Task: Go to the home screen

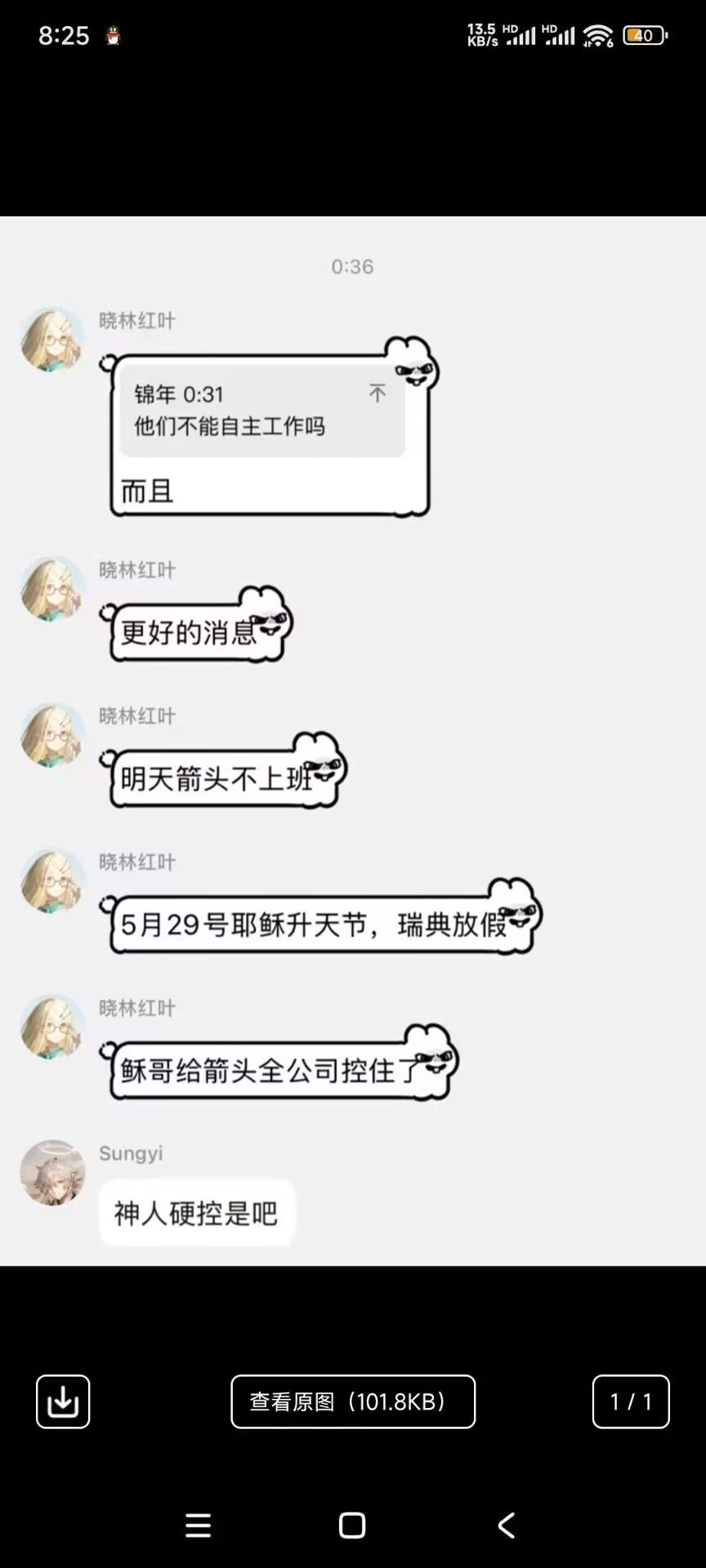Action: click(x=352, y=1525)
